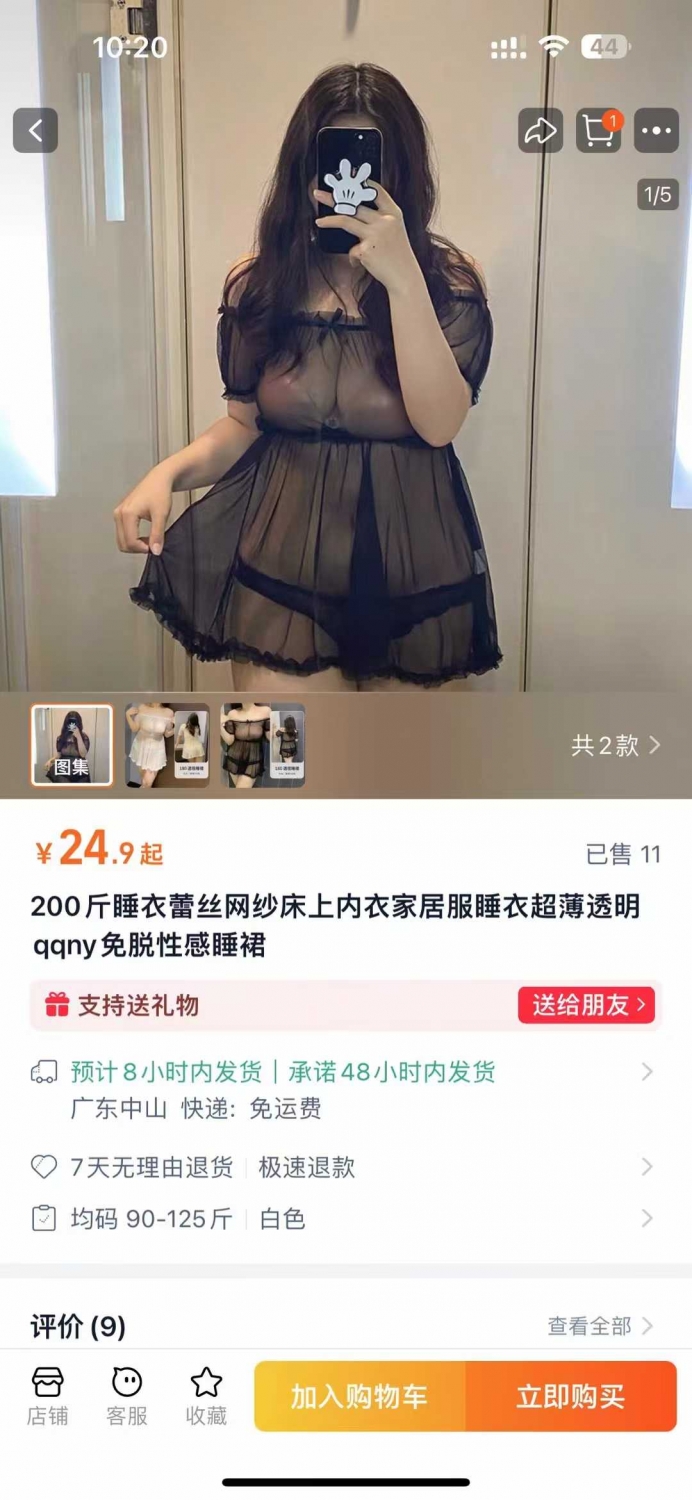Screen dimensions: 692x1500
Task: Select the white nightdress style thumbnail
Action: (x=167, y=745)
